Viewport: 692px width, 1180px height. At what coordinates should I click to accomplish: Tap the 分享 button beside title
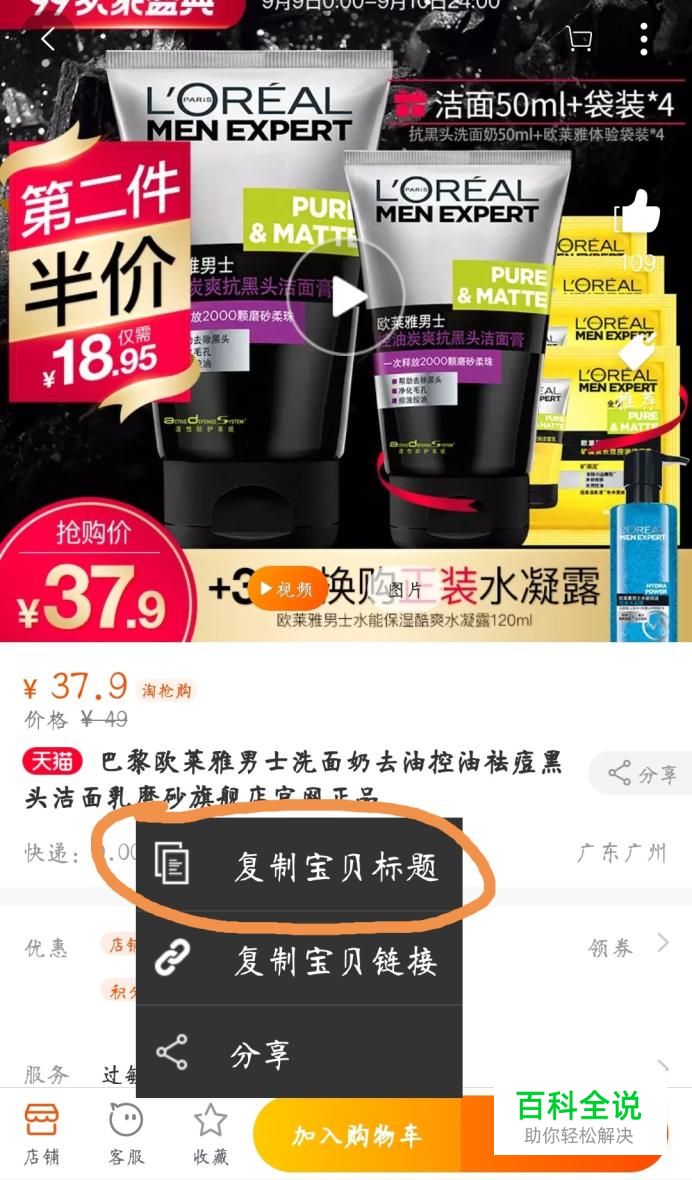(x=642, y=774)
